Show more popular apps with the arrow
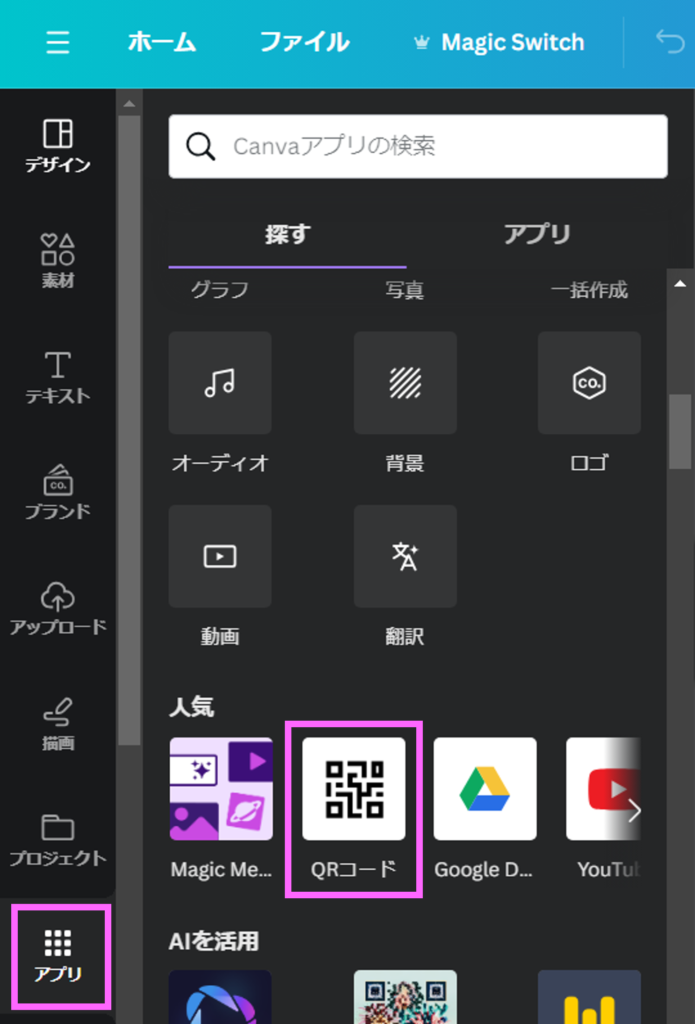 pyautogui.click(x=632, y=811)
